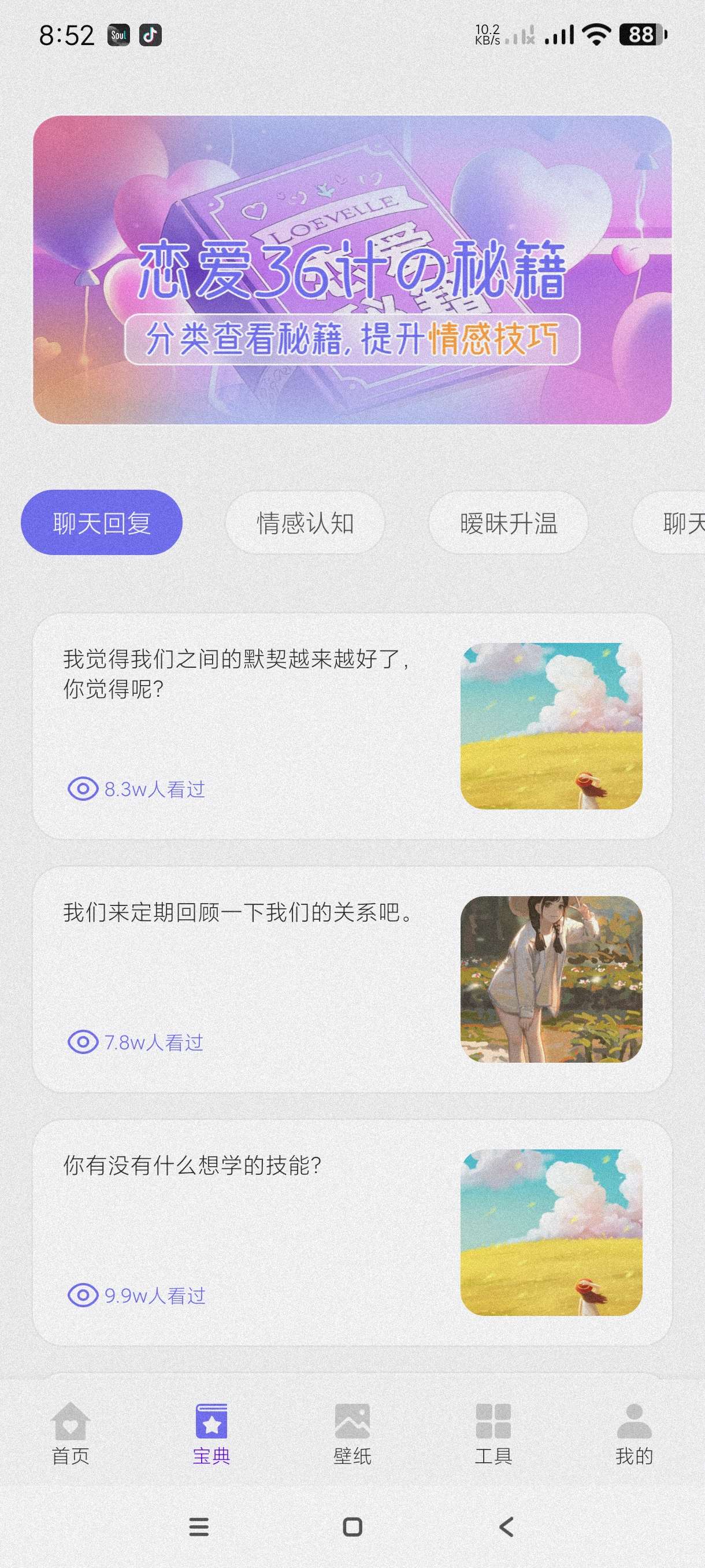This screenshot has height=1568, width=705.
Task: Switch to the 我的 tab
Action: pos(634,1434)
